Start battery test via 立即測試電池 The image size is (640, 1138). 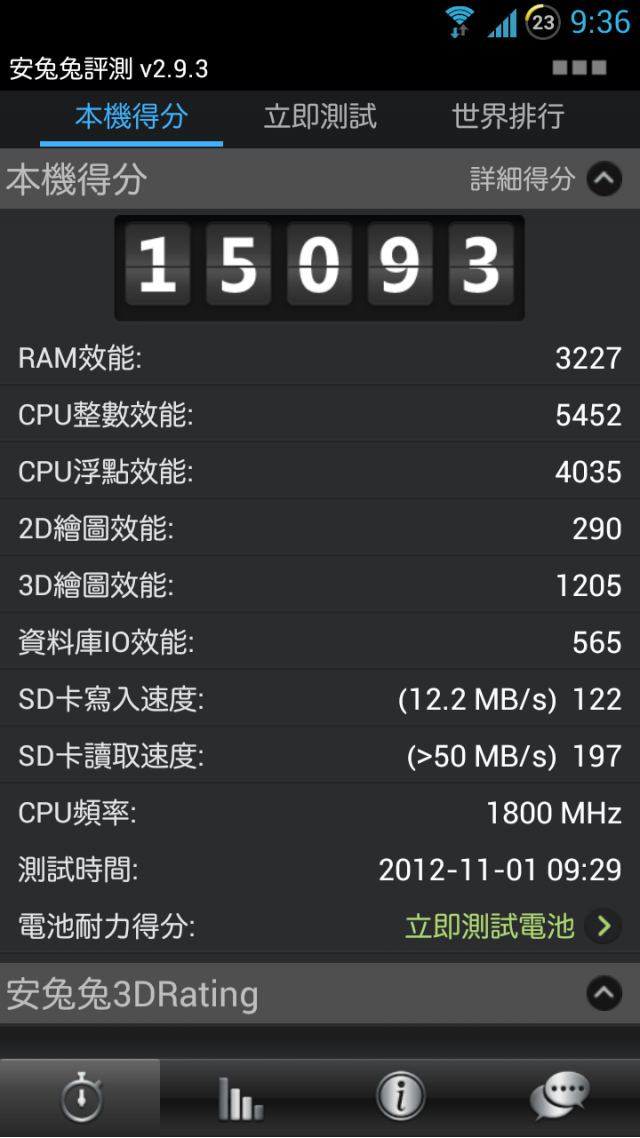512,926
